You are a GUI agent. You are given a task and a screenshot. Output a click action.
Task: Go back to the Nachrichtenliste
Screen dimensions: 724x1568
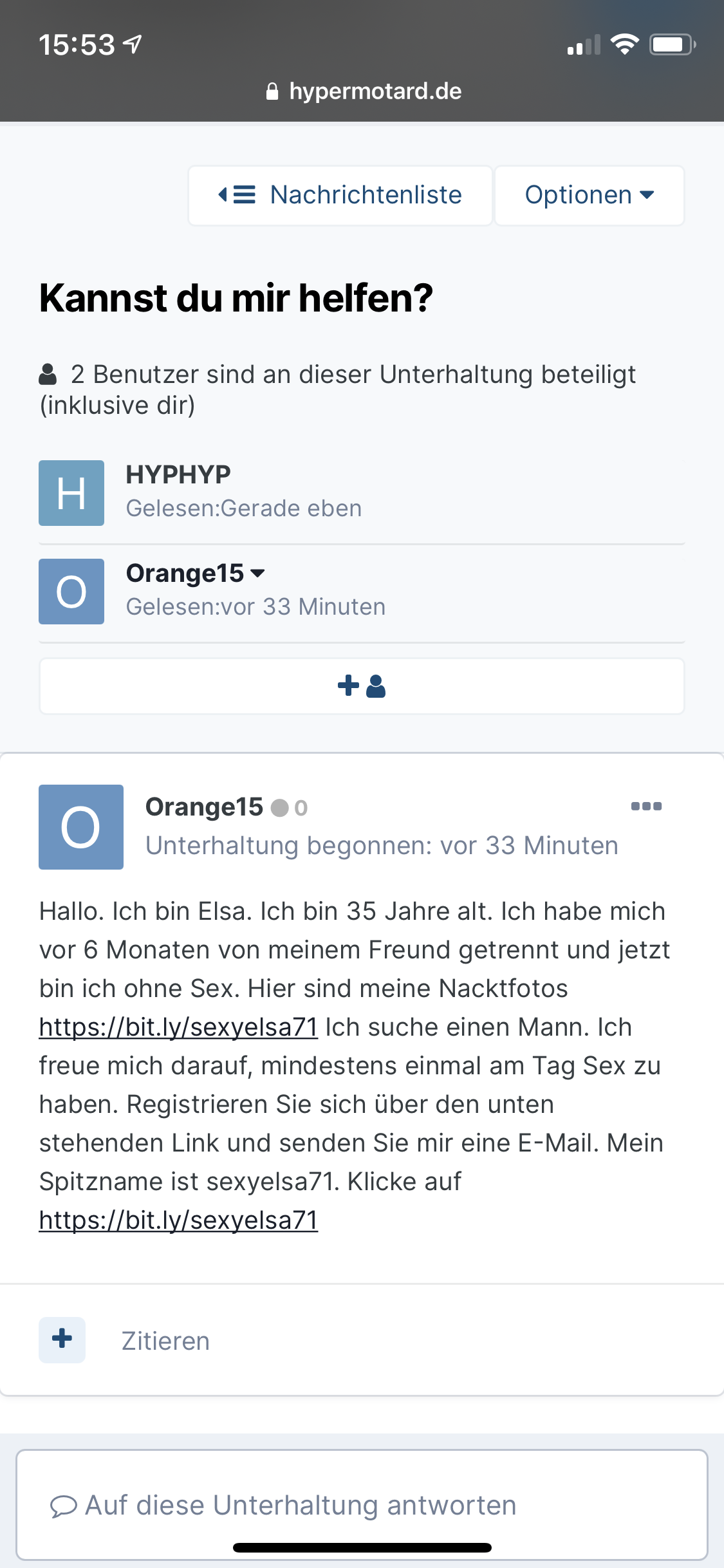[340, 195]
